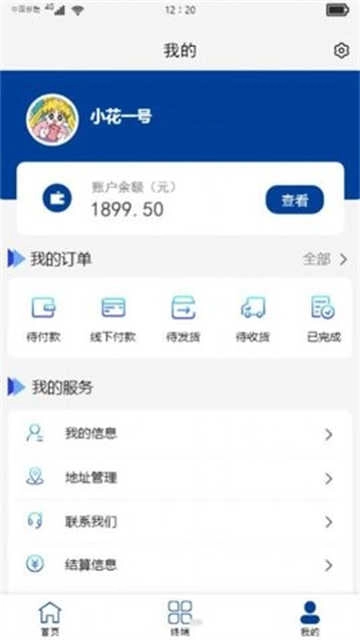Tap the 查看 balance button
The image size is (360, 640).
tap(295, 200)
